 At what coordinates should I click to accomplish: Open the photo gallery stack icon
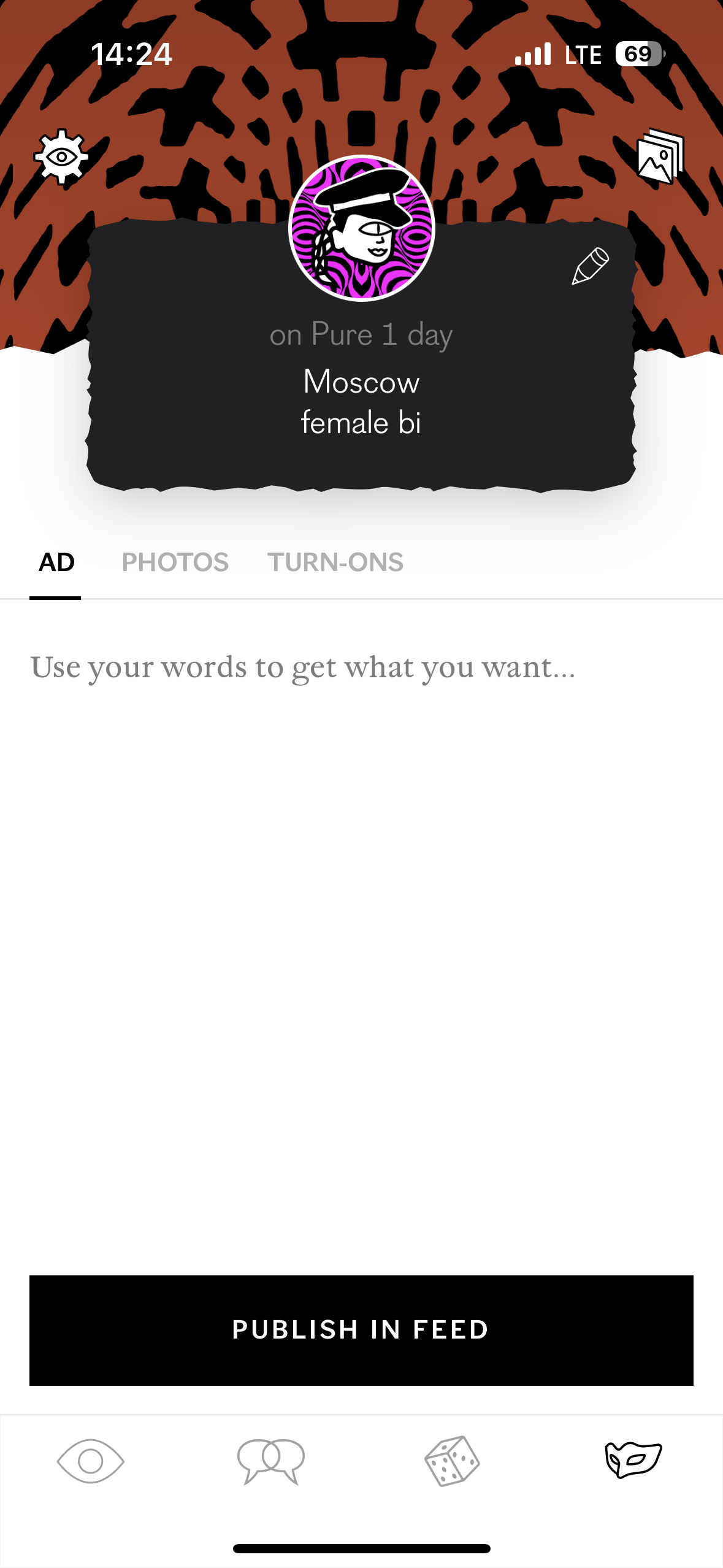[x=660, y=156]
